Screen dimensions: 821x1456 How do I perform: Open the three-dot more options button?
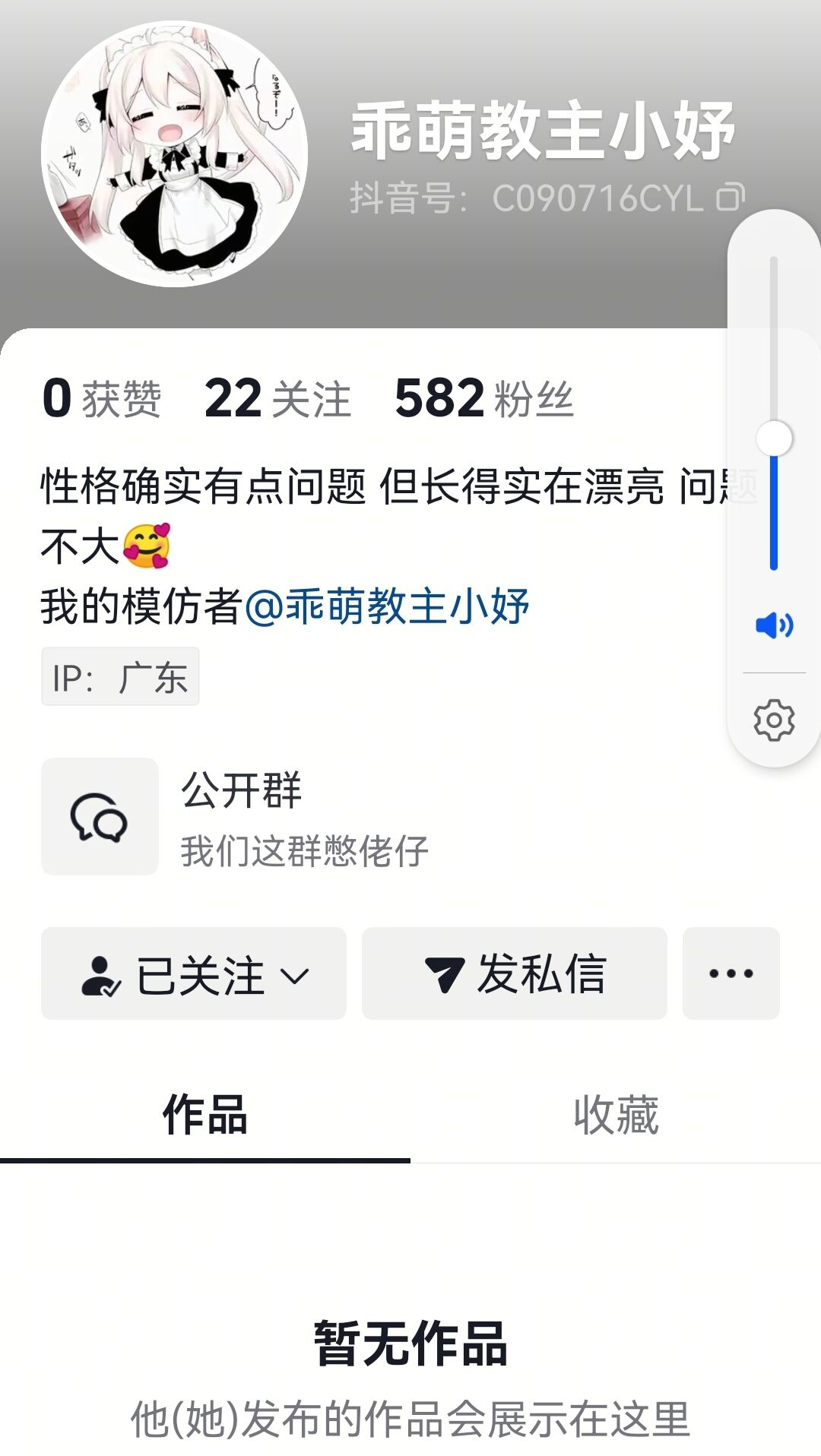point(731,973)
